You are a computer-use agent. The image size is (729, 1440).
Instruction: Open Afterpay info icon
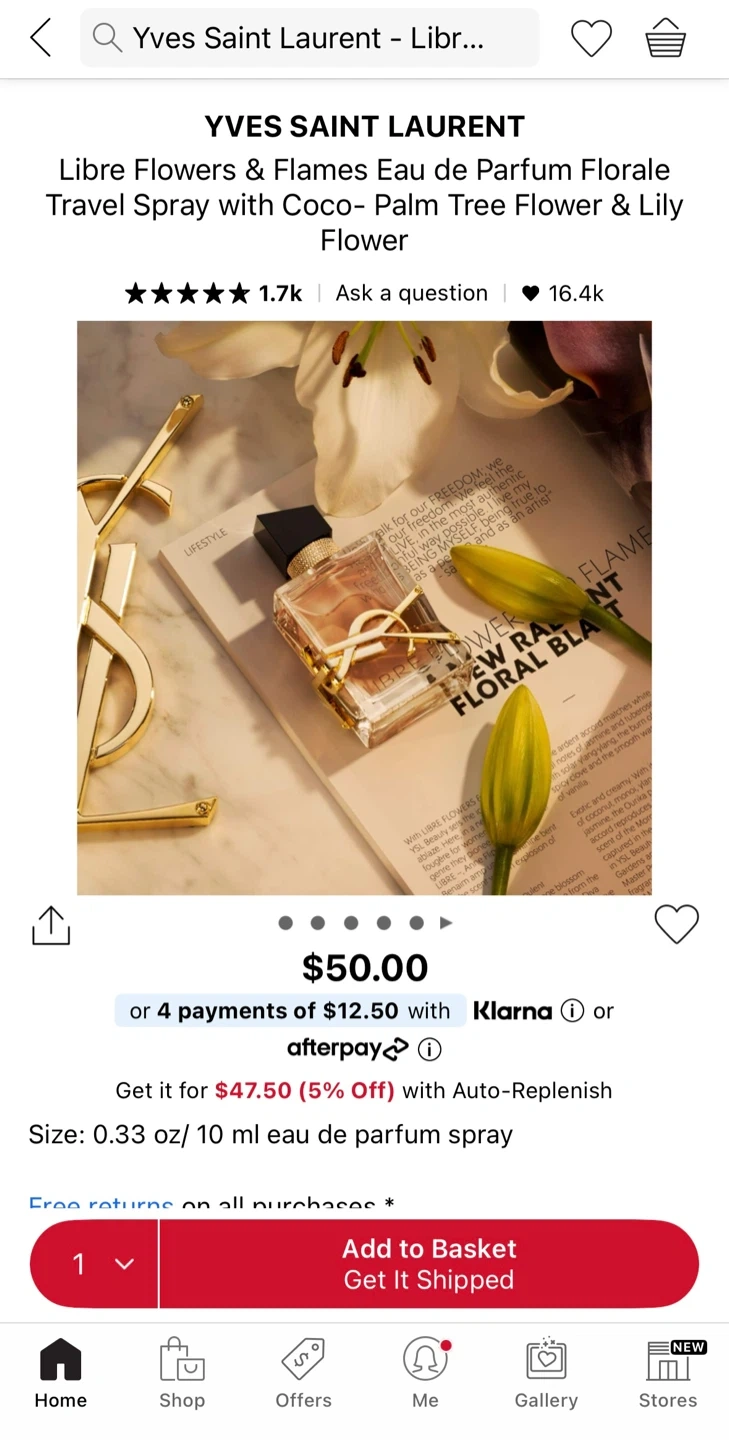coord(429,1049)
